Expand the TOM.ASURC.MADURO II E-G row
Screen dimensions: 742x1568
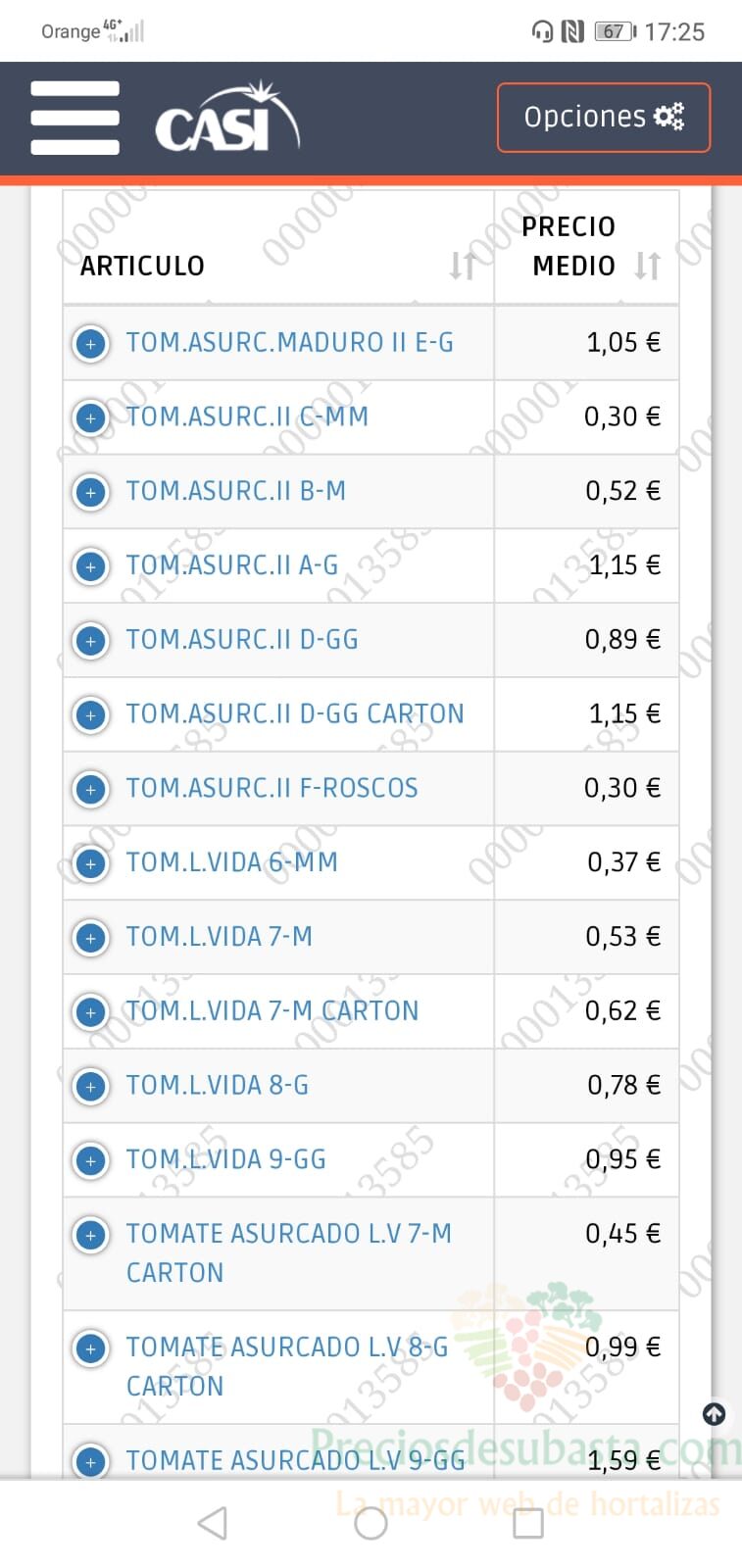(x=91, y=344)
